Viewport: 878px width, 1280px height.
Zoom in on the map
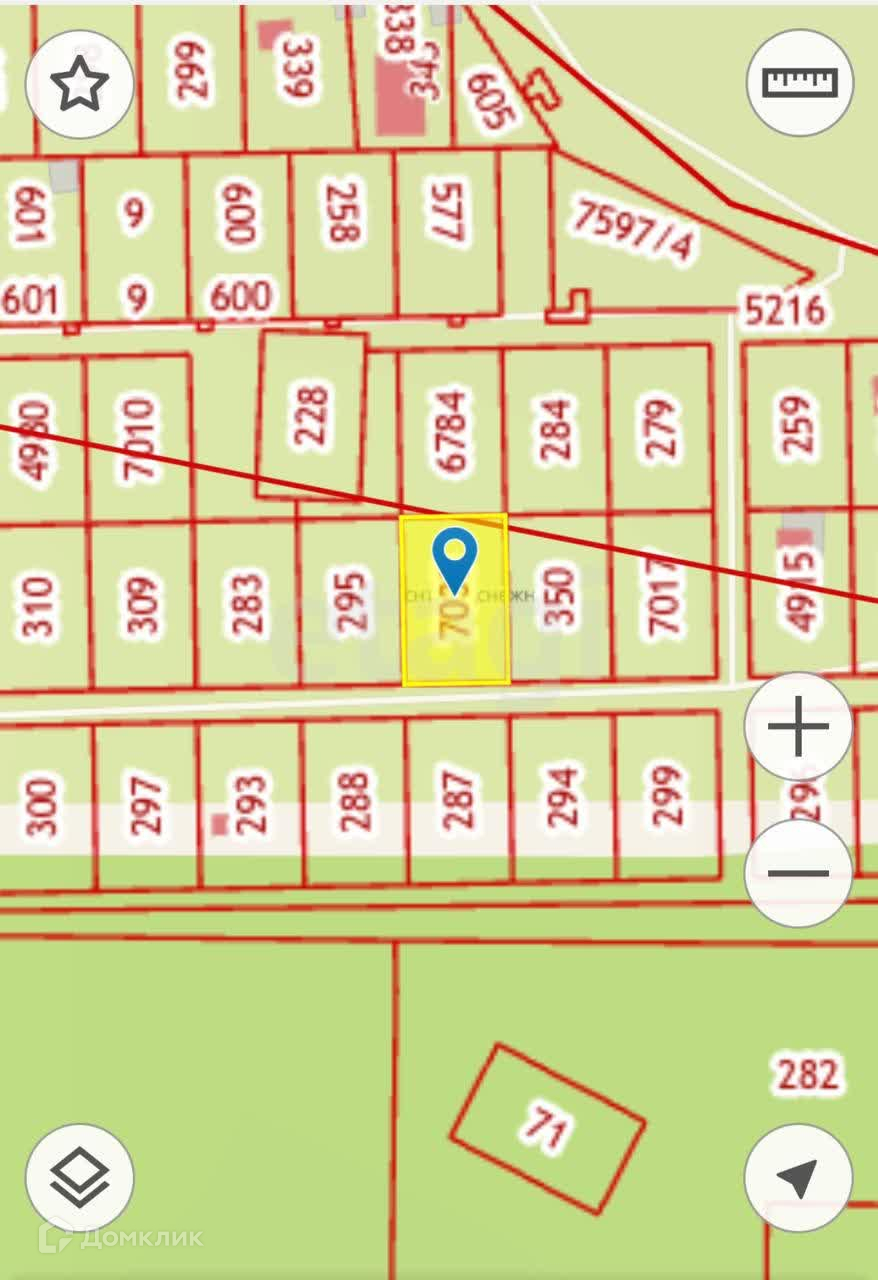pyautogui.click(x=799, y=728)
